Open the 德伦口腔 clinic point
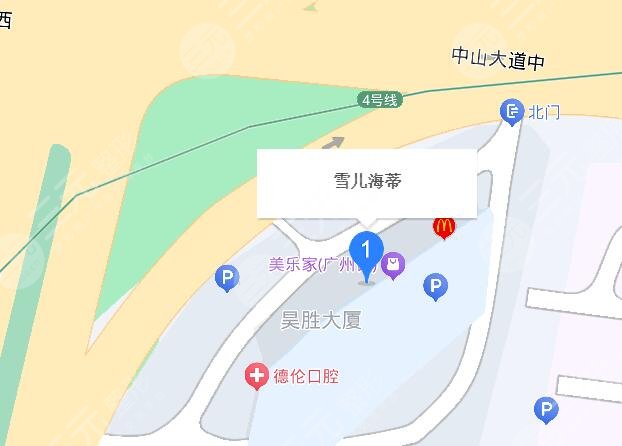This screenshot has height=446, width=622. click(x=257, y=376)
